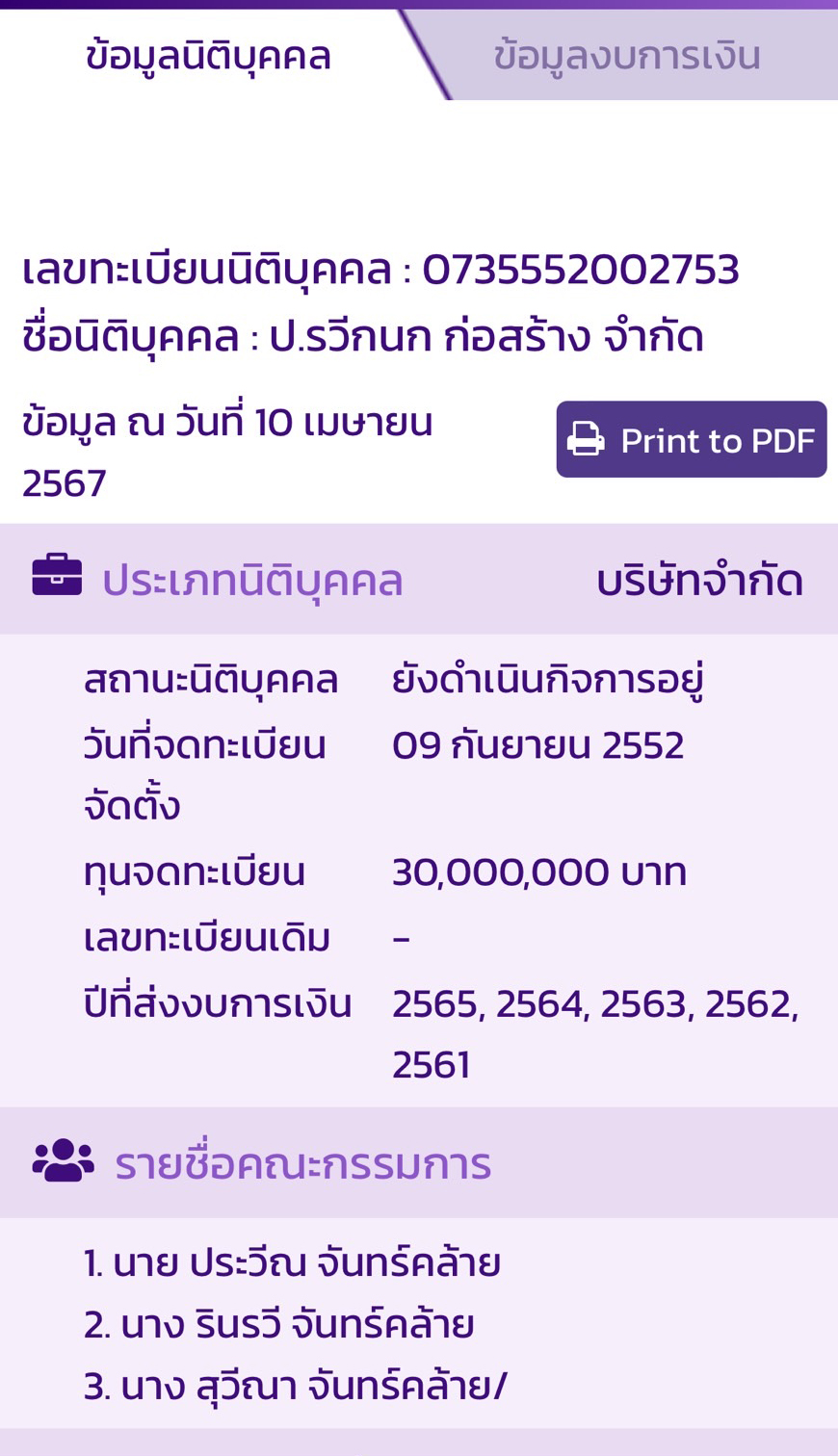Switch to the ข้อมูลงบการเงิน tab
Screen dimensions: 838x1456
tap(628, 55)
